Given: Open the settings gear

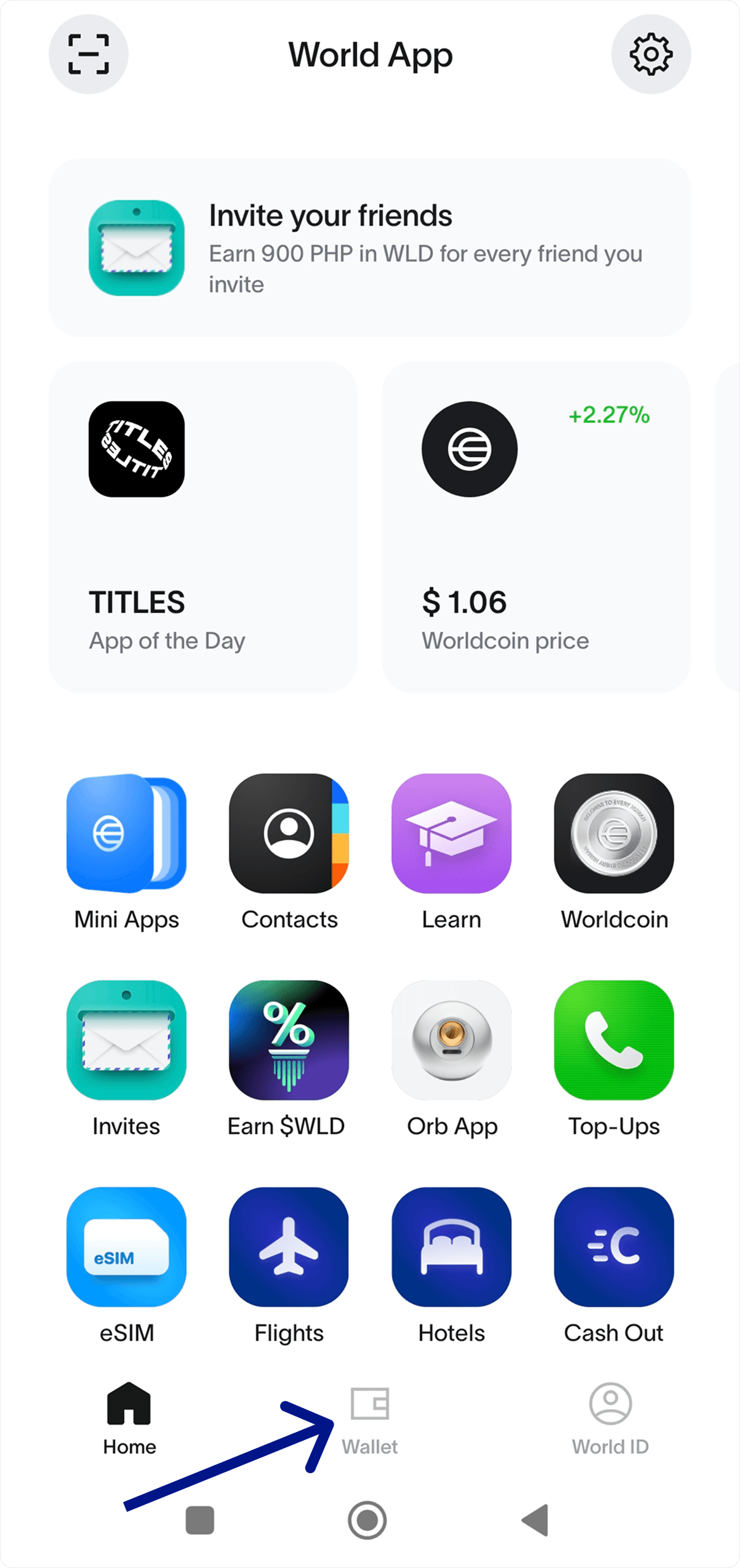Looking at the screenshot, I should click(651, 54).
